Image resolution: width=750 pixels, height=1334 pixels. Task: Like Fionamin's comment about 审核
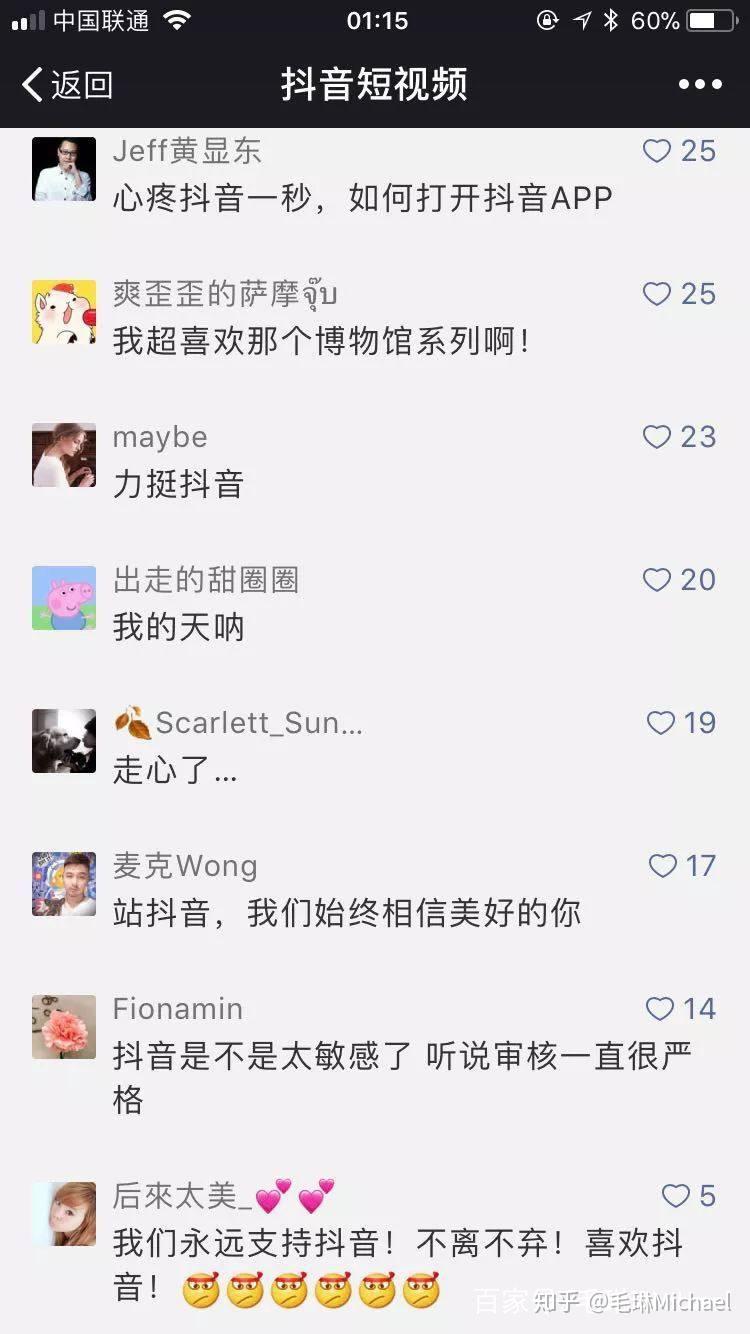pyautogui.click(x=660, y=1009)
